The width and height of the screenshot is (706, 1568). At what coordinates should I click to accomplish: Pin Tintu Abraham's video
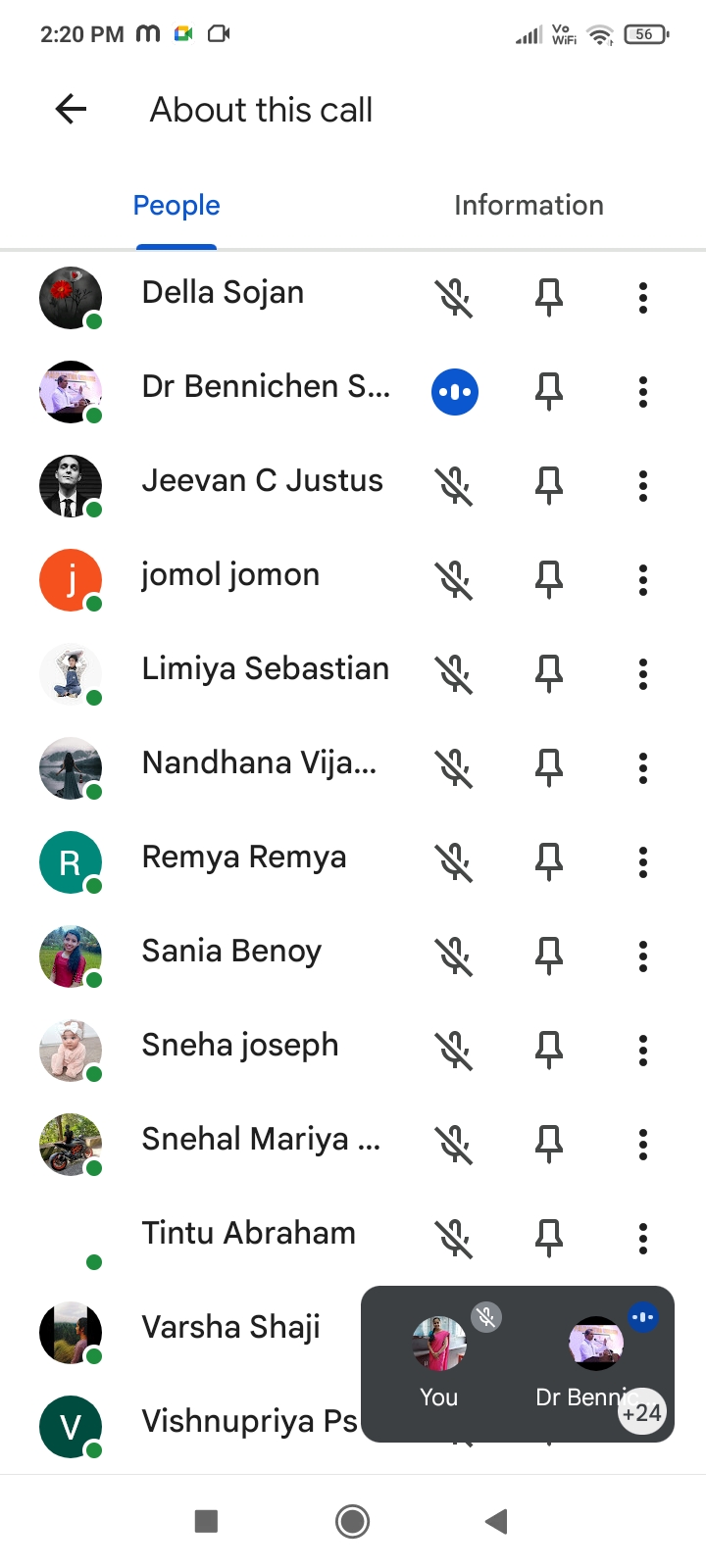click(548, 1239)
